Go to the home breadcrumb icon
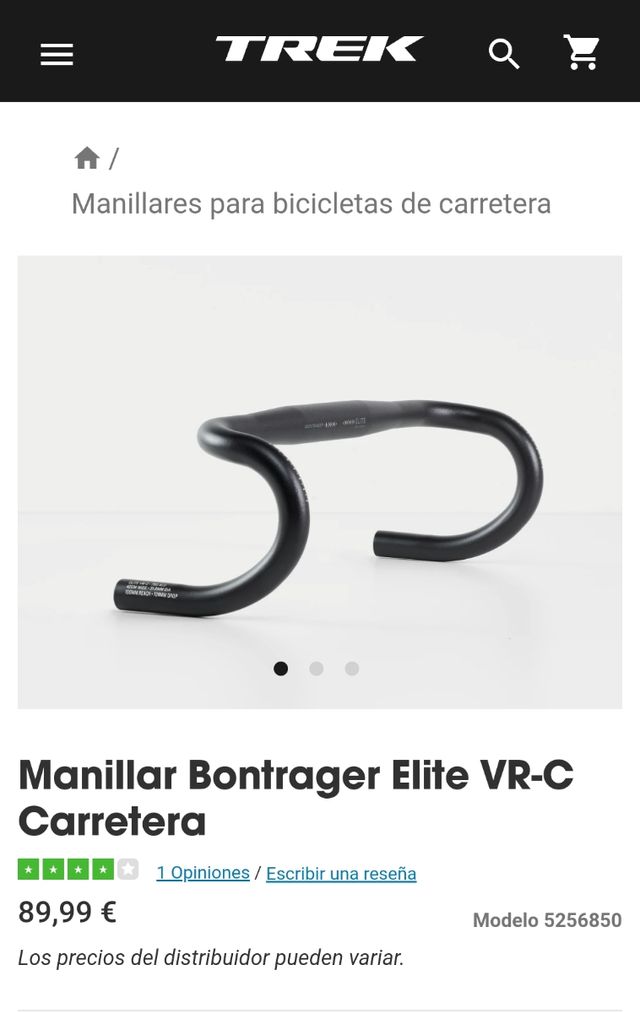Viewport: 640px width, 1013px height. click(87, 158)
